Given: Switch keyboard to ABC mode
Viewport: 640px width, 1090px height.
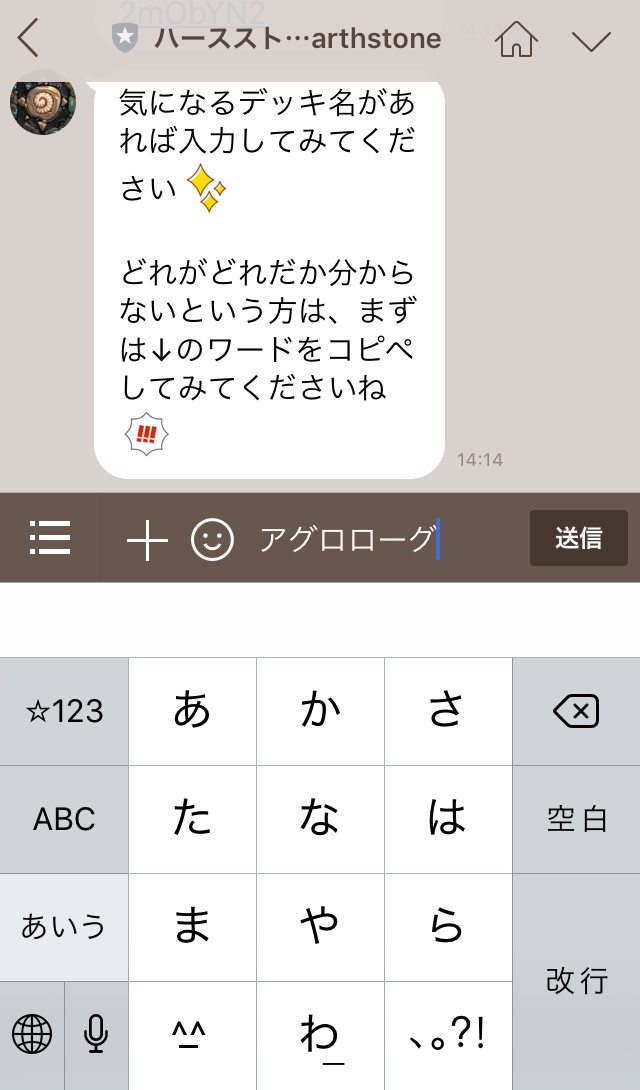Looking at the screenshot, I should tap(64, 820).
